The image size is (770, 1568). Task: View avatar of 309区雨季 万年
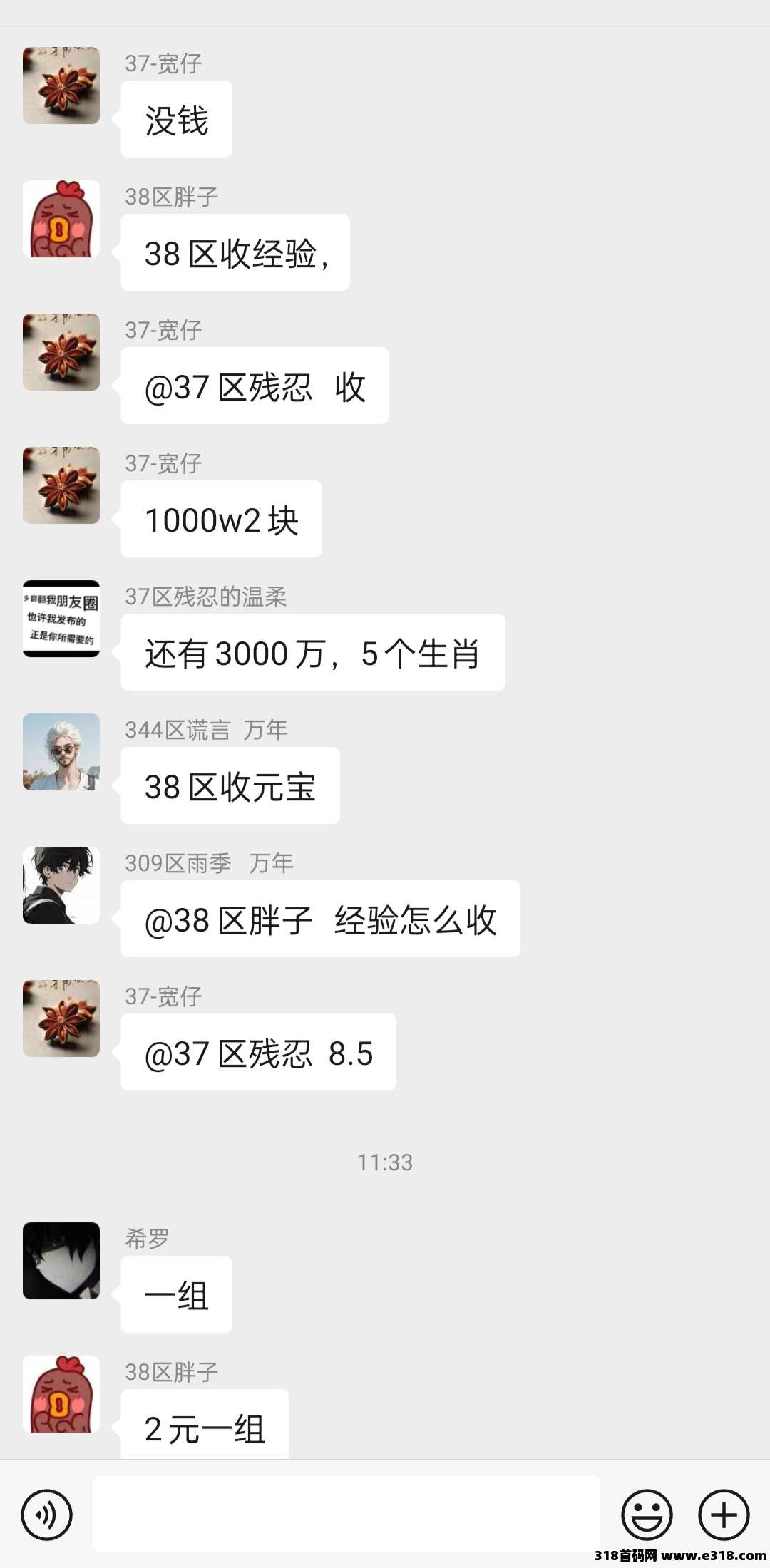click(x=61, y=884)
